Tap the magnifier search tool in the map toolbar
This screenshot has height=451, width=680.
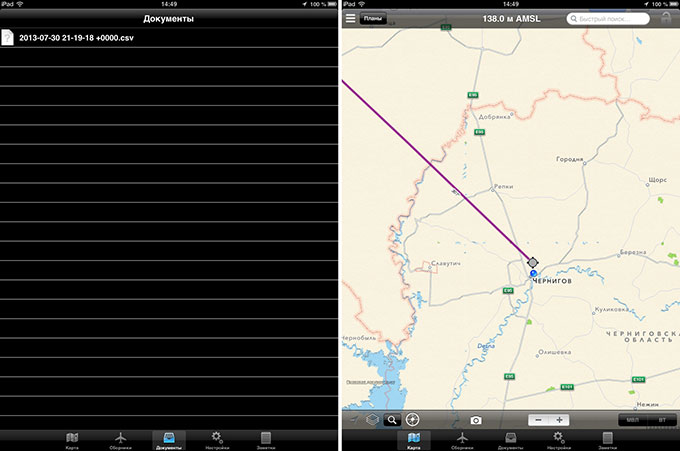tap(392, 420)
